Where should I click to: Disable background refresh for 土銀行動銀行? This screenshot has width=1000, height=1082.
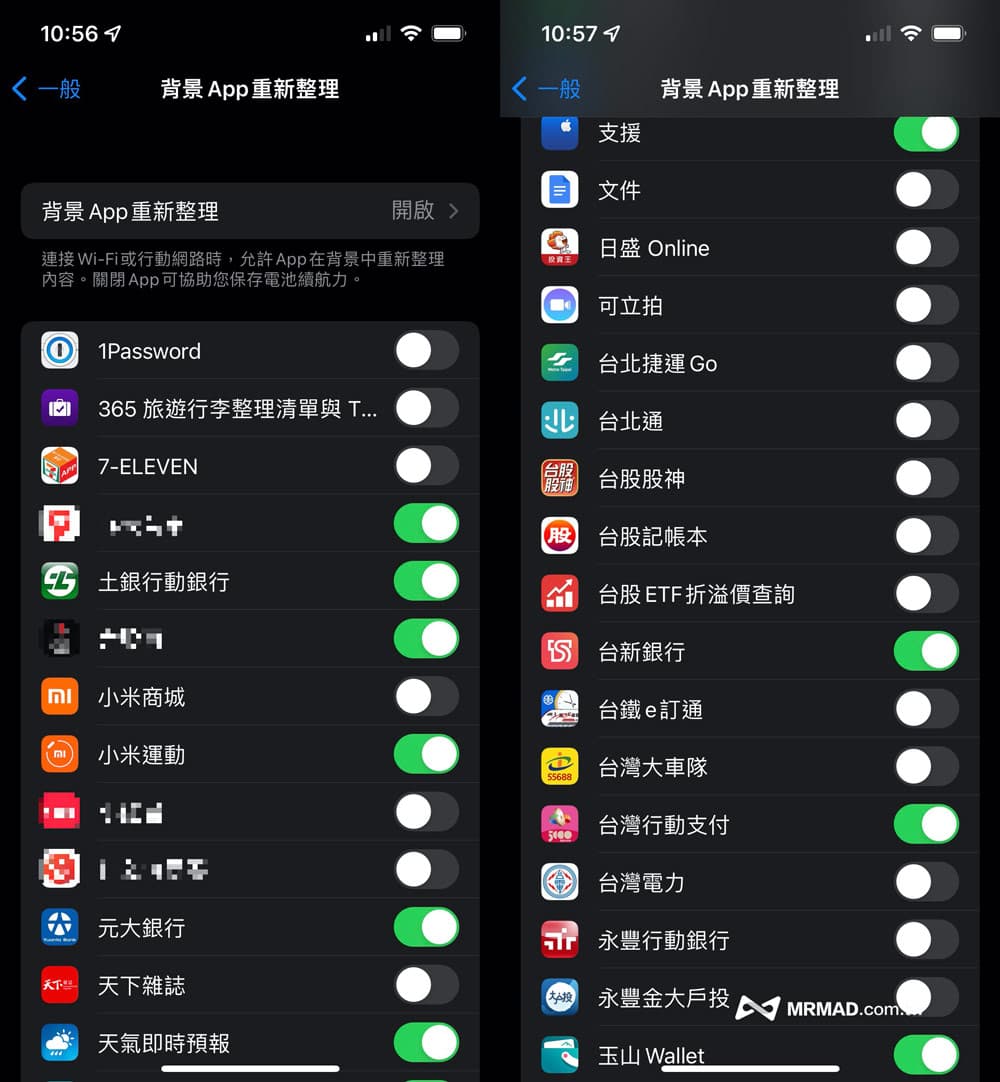[426, 581]
